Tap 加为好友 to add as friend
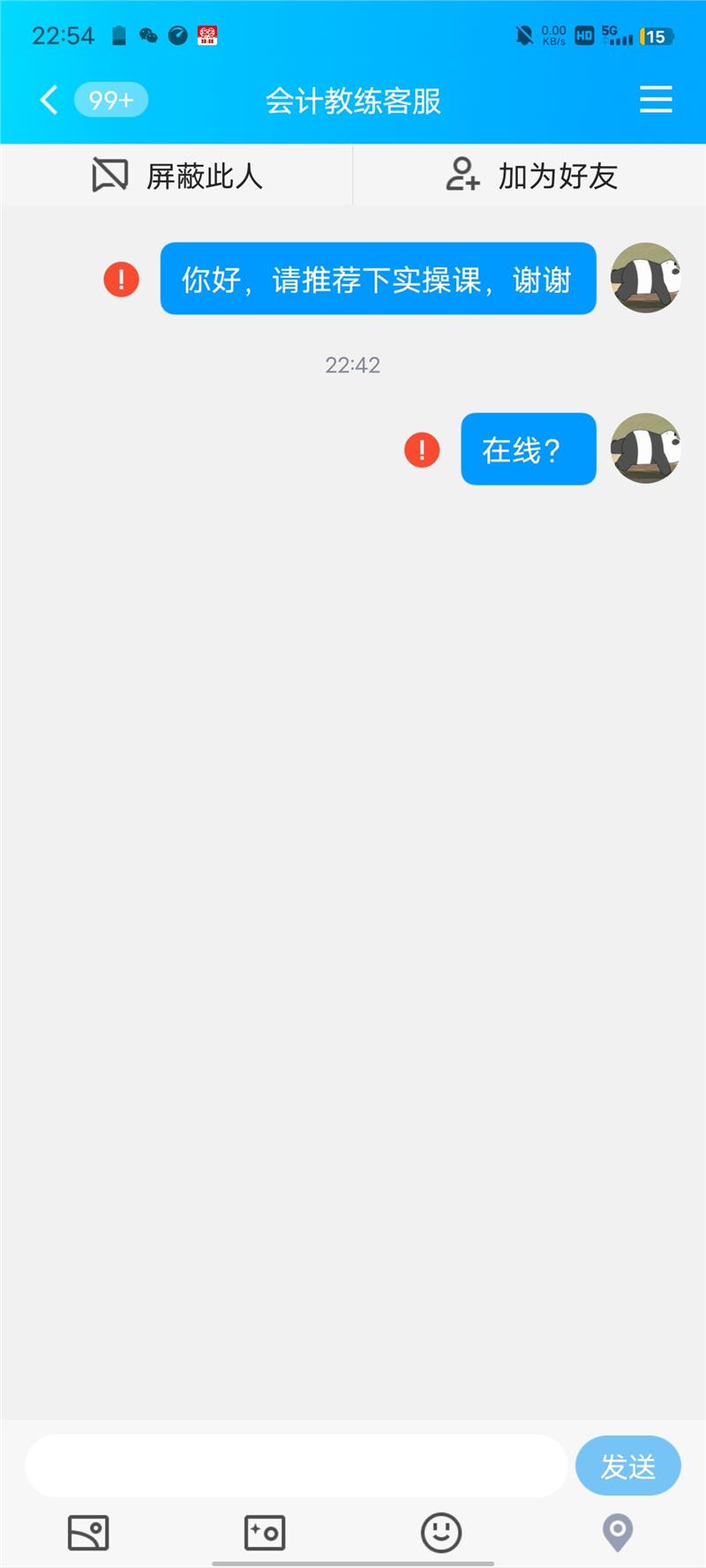 (530, 176)
